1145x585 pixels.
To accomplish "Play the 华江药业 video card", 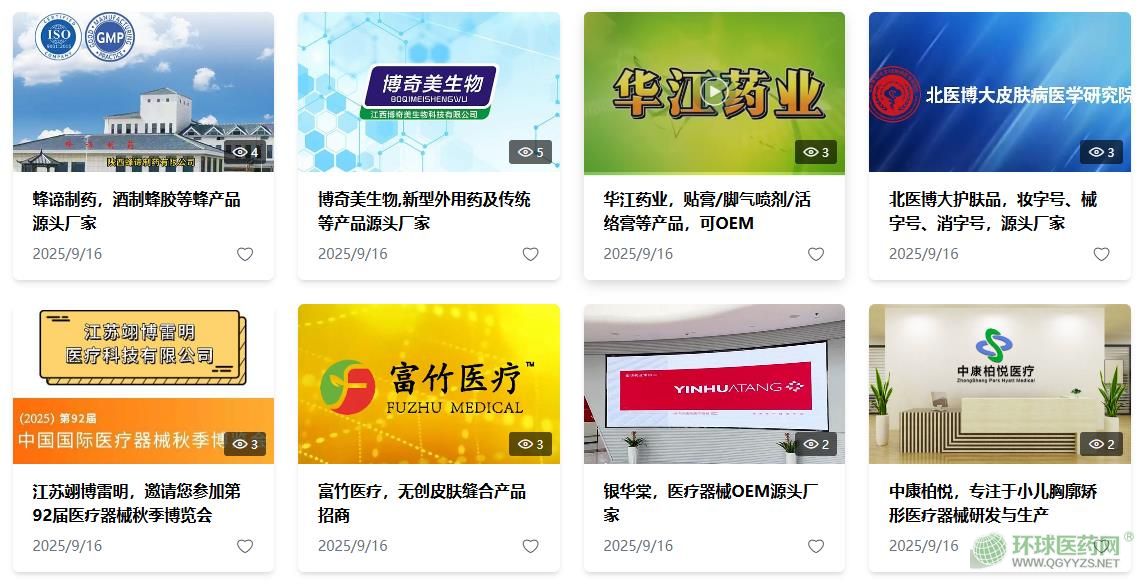I will [x=714, y=93].
